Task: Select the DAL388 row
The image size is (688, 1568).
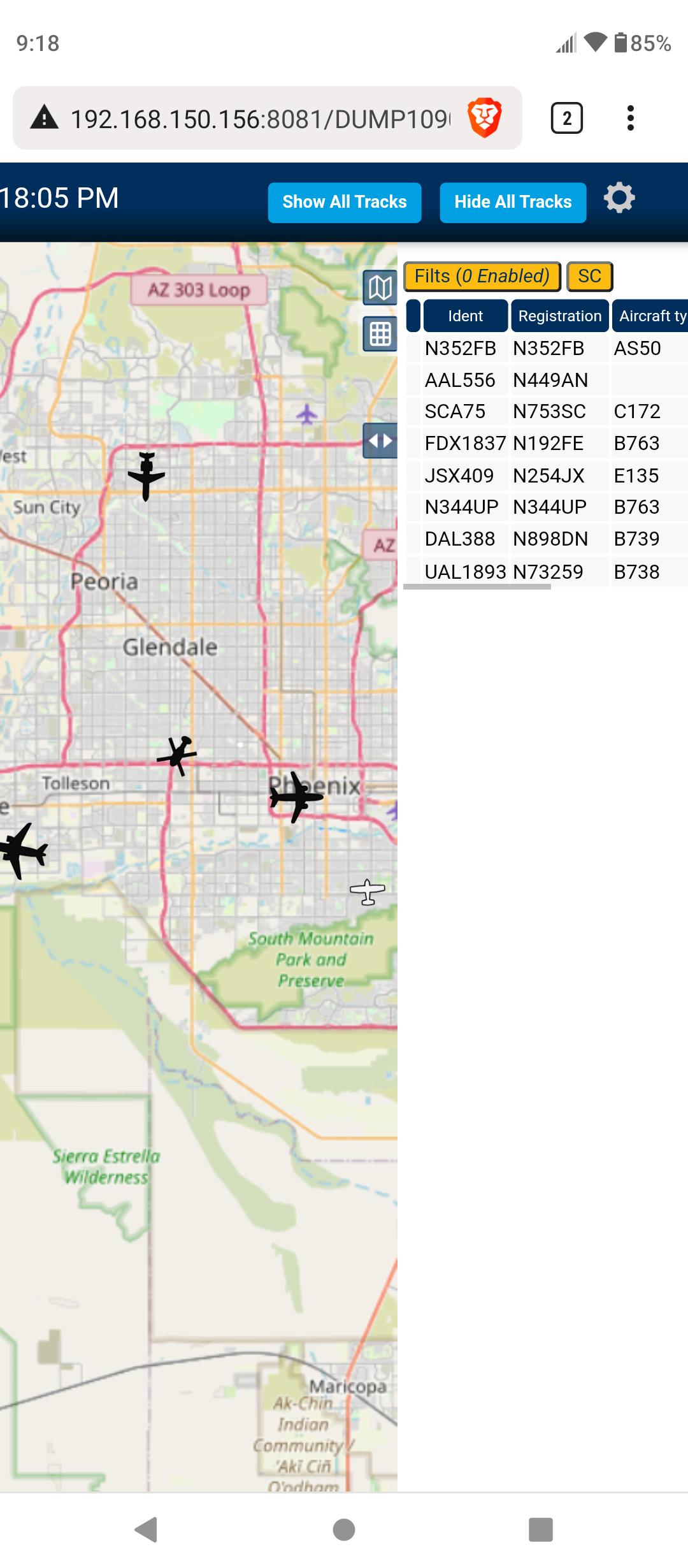Action: (x=547, y=539)
